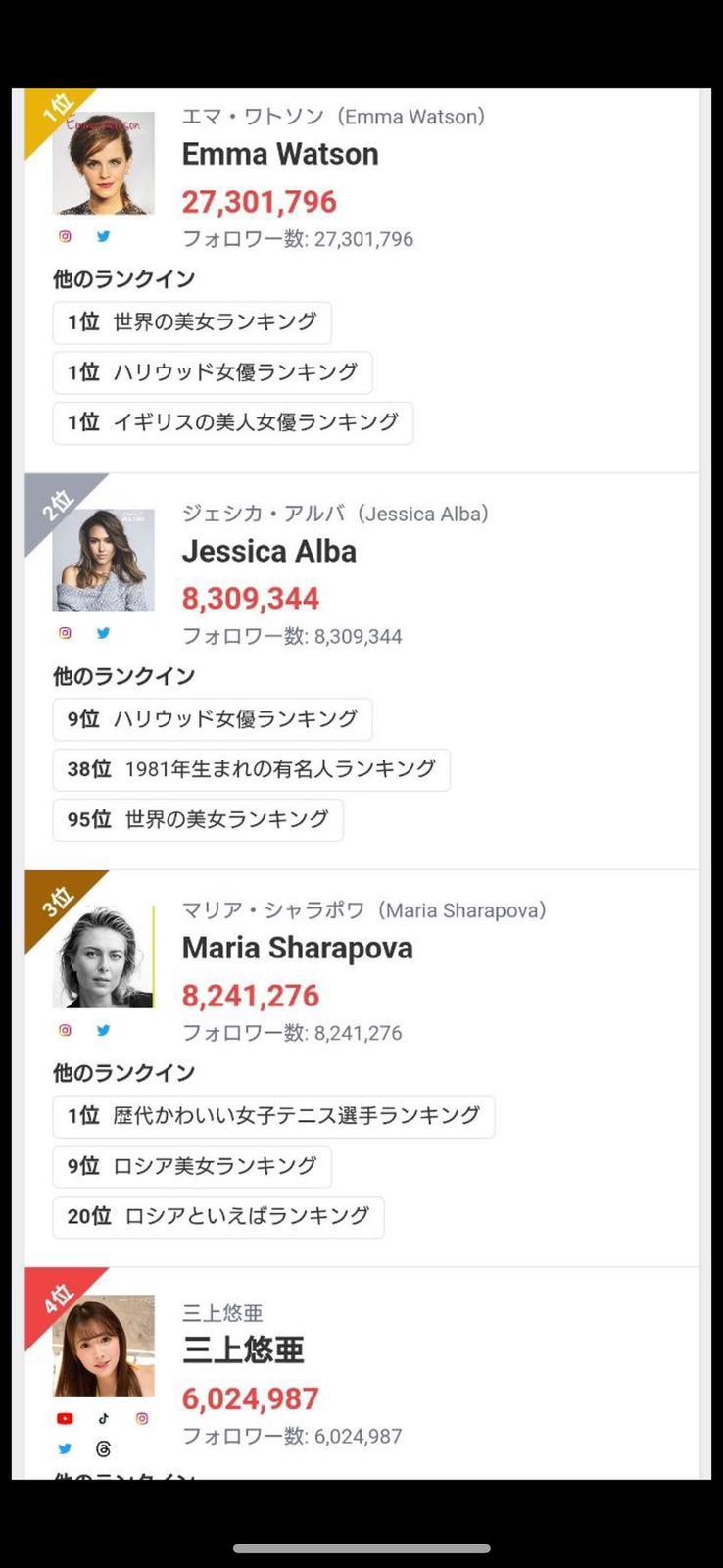
Task: Open Jessica Alba's Twitter icon
Action: point(103,633)
